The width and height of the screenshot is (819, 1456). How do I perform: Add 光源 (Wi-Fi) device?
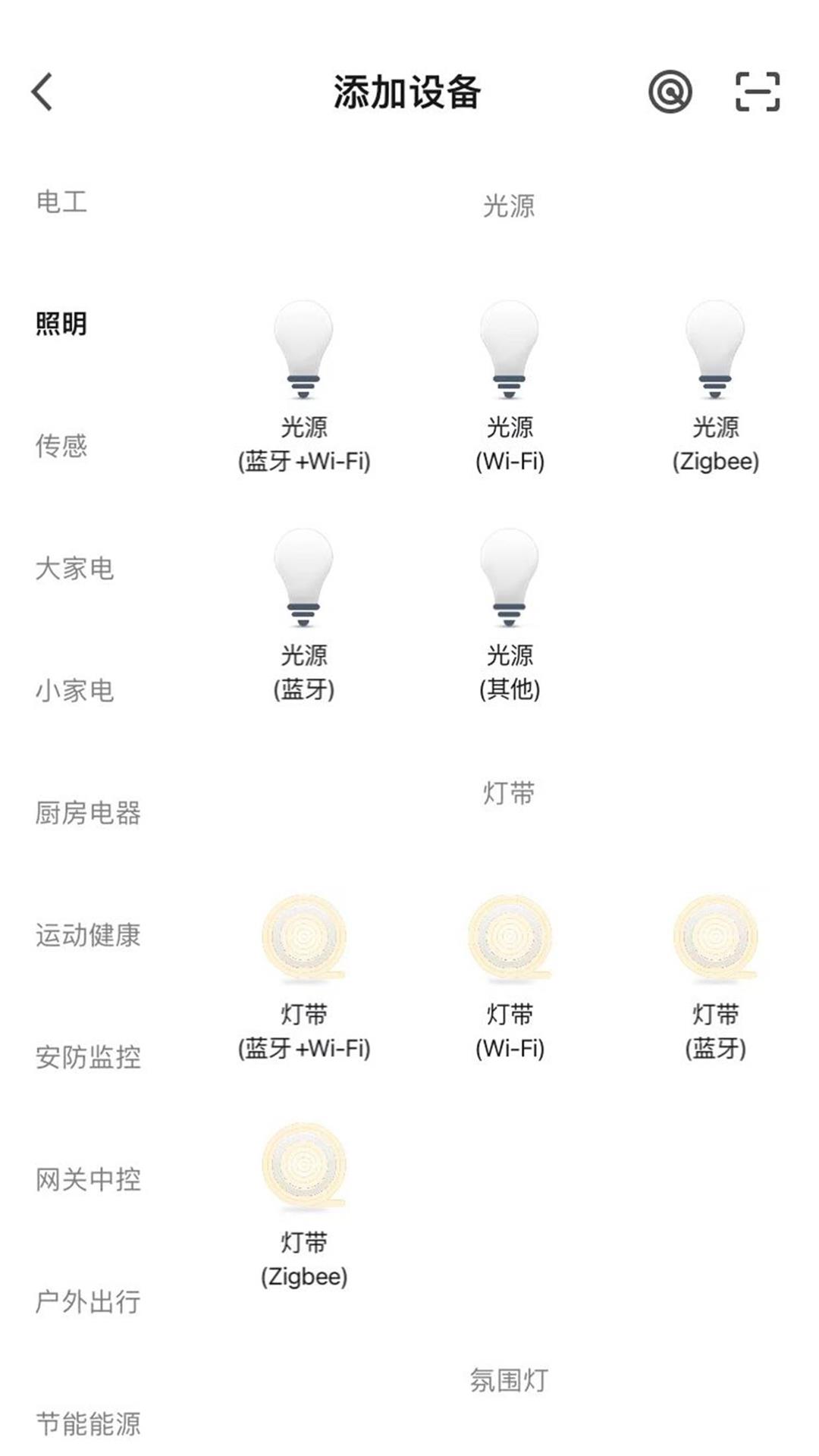(510, 387)
